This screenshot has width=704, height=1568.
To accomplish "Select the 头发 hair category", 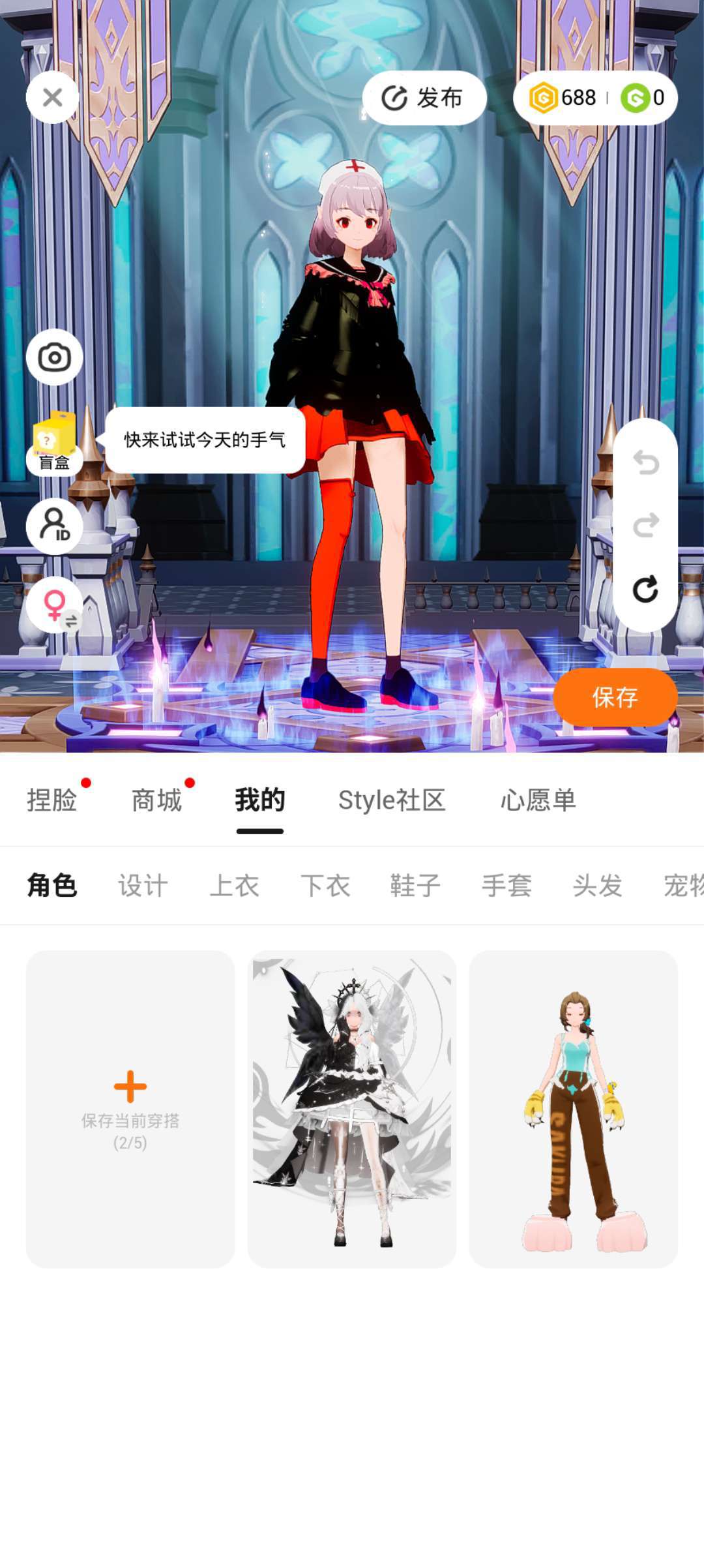I will 597,886.
